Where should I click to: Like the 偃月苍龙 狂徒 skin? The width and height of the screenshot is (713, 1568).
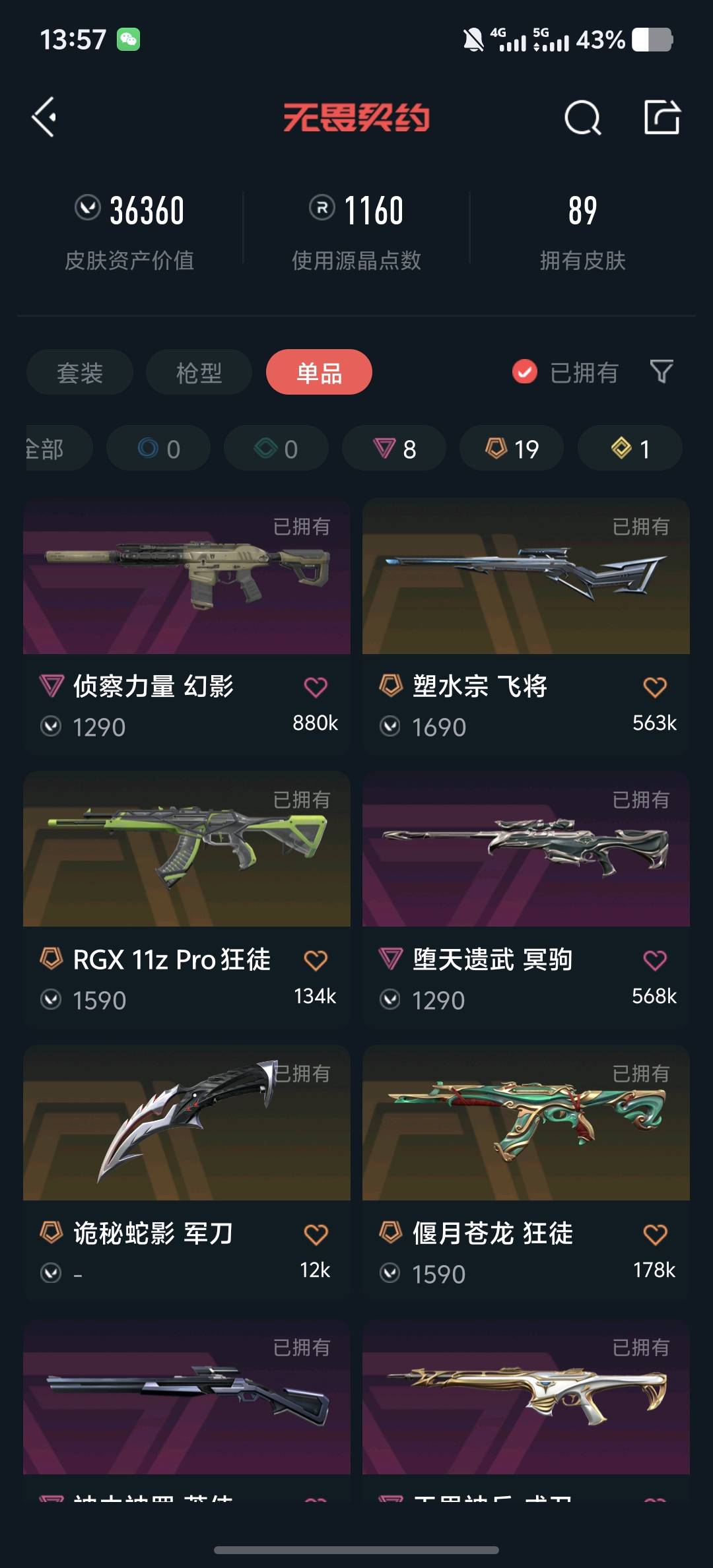pyautogui.click(x=655, y=1234)
